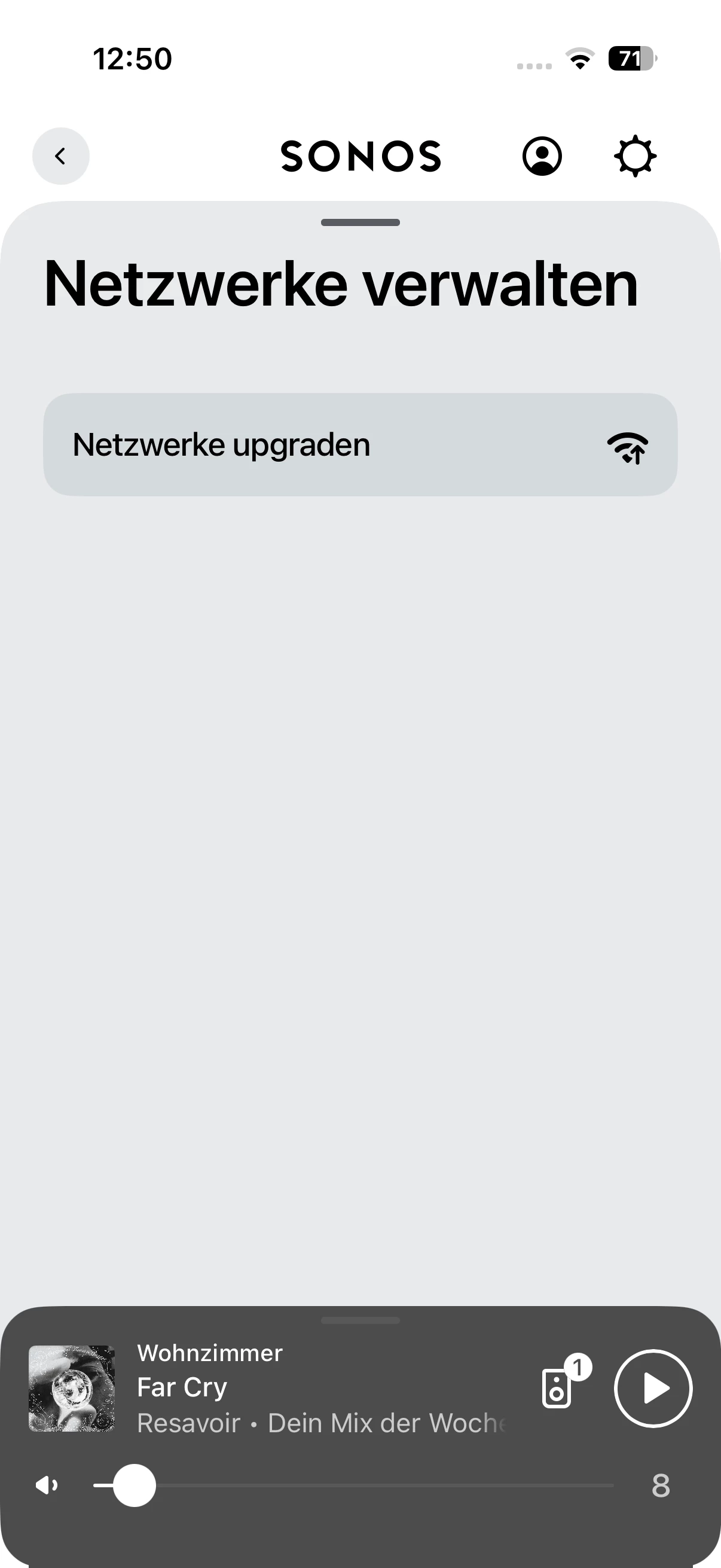Open the Far Cry album artwork
The height and width of the screenshot is (1568, 721).
tap(72, 1389)
